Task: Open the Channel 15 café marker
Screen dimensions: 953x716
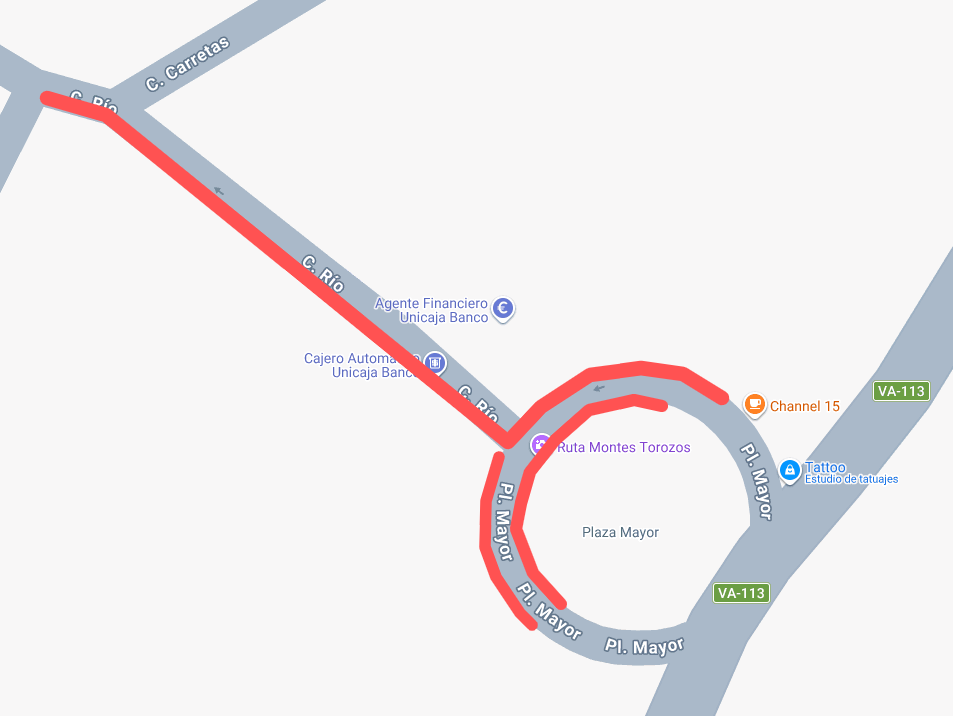Action: [x=755, y=404]
